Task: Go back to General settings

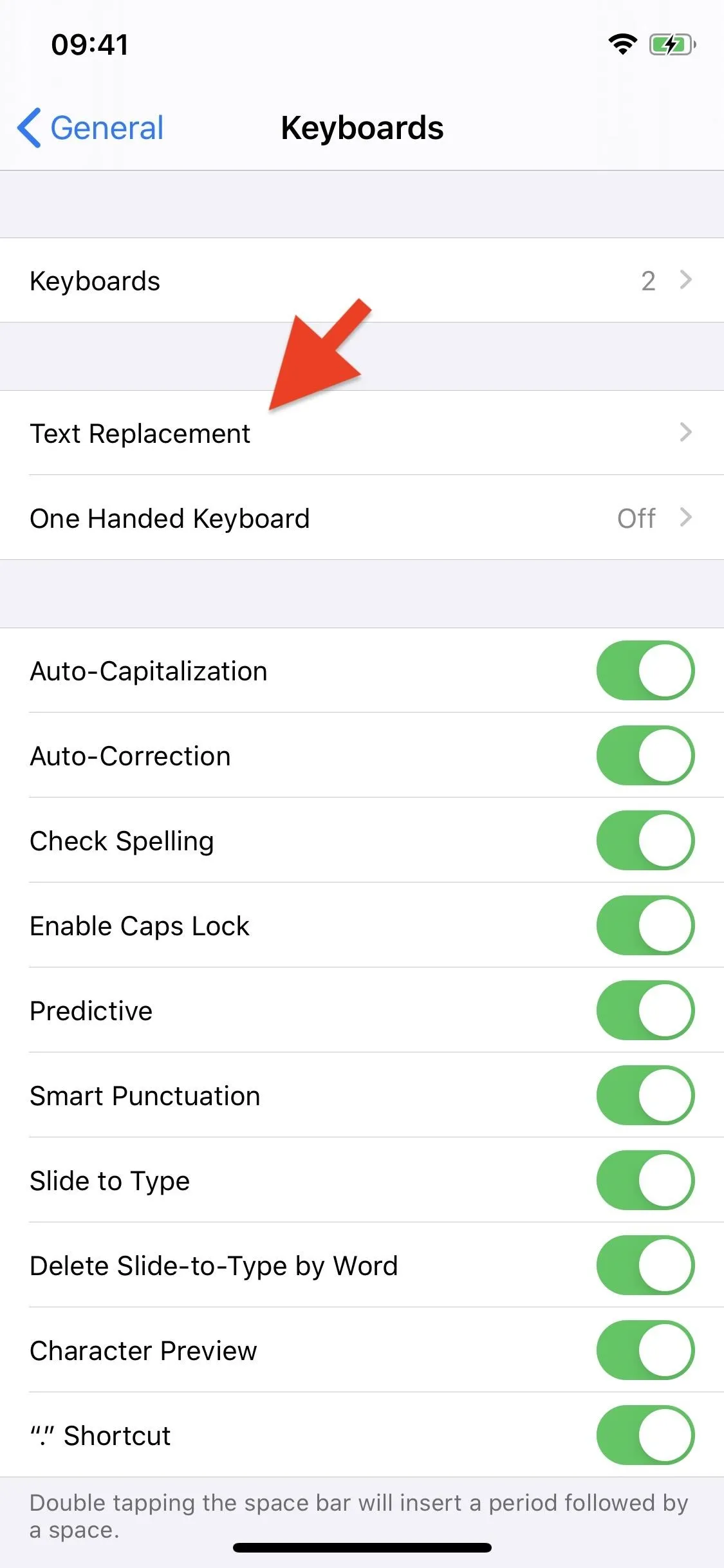Action: (91, 127)
